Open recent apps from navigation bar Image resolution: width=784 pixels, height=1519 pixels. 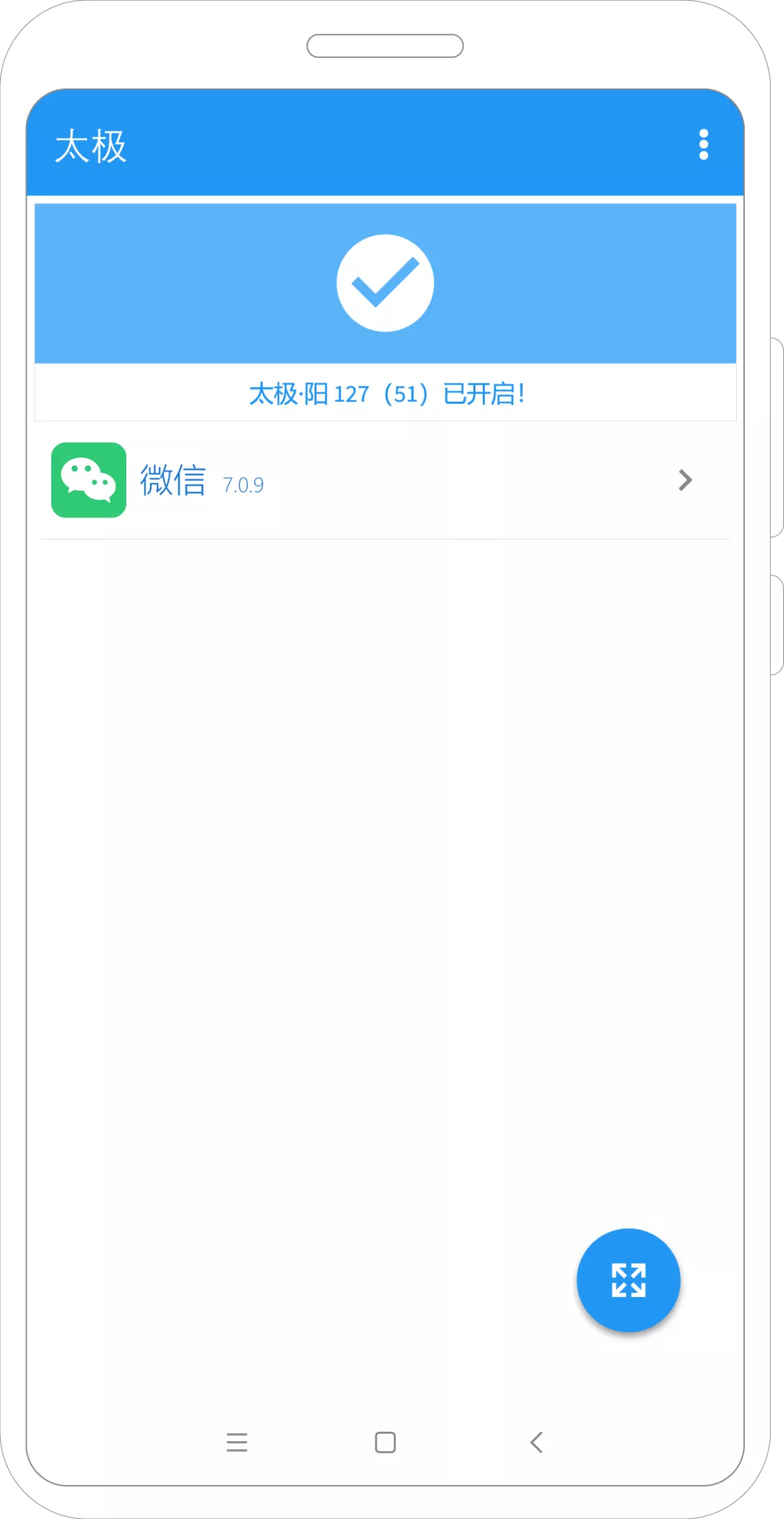(237, 1442)
